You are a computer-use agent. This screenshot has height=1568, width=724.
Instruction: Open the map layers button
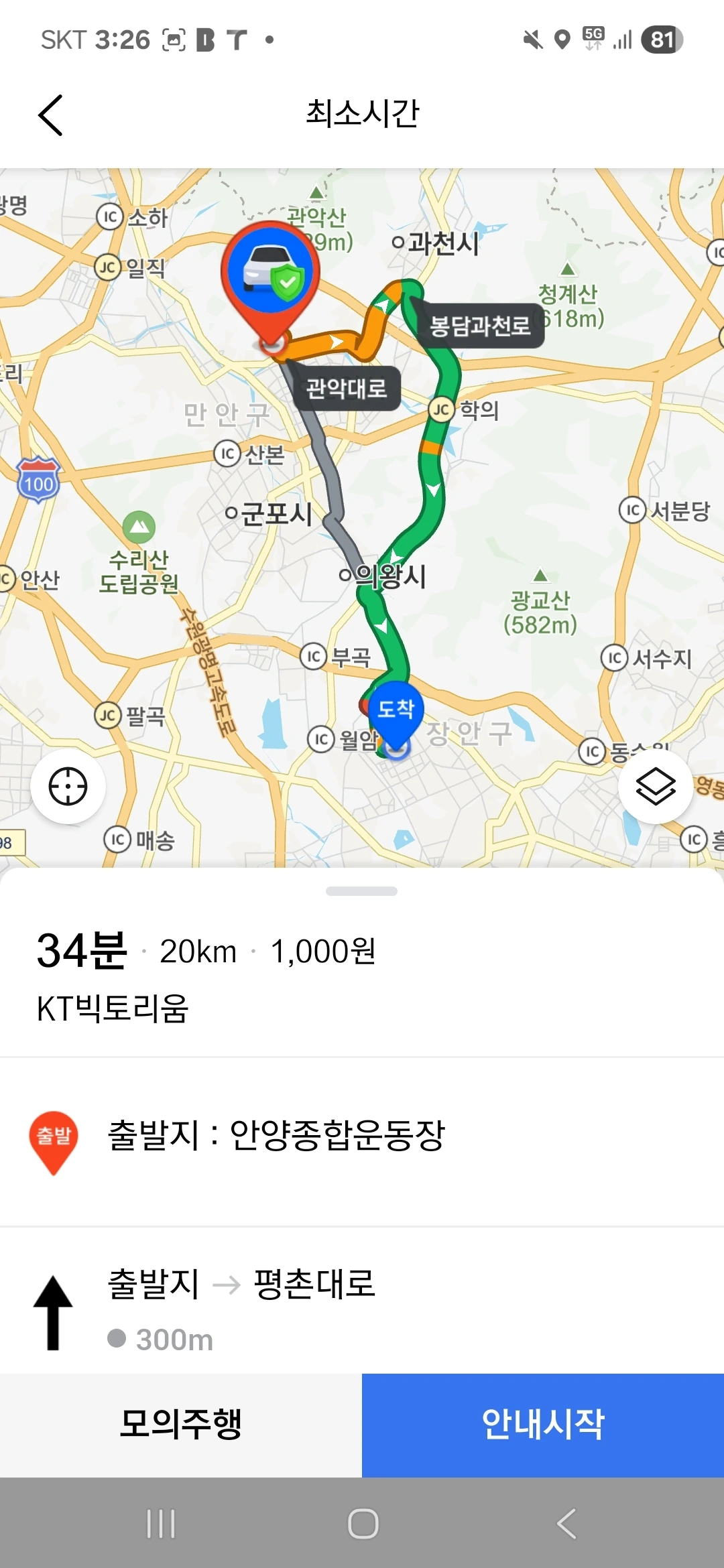(x=655, y=786)
